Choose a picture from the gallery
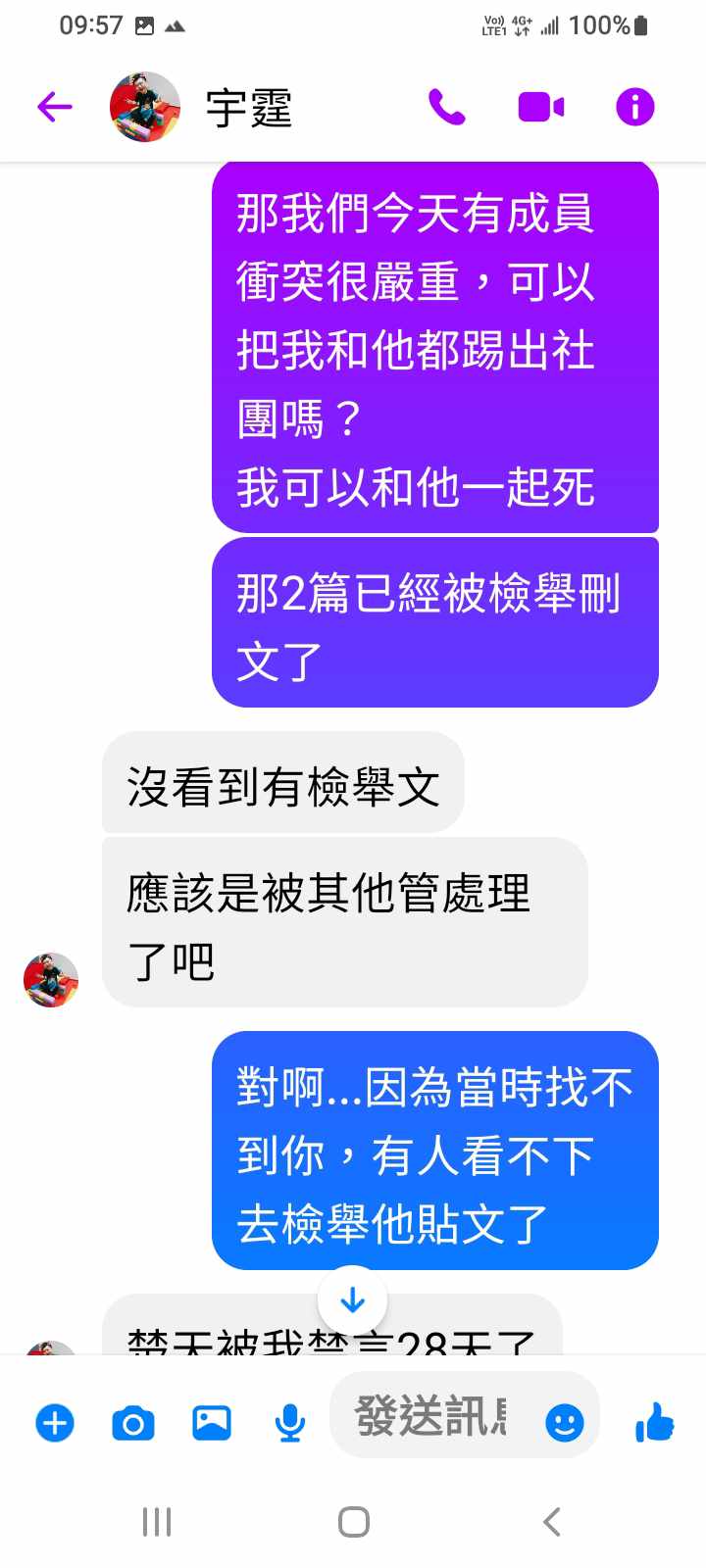 pyautogui.click(x=212, y=1422)
